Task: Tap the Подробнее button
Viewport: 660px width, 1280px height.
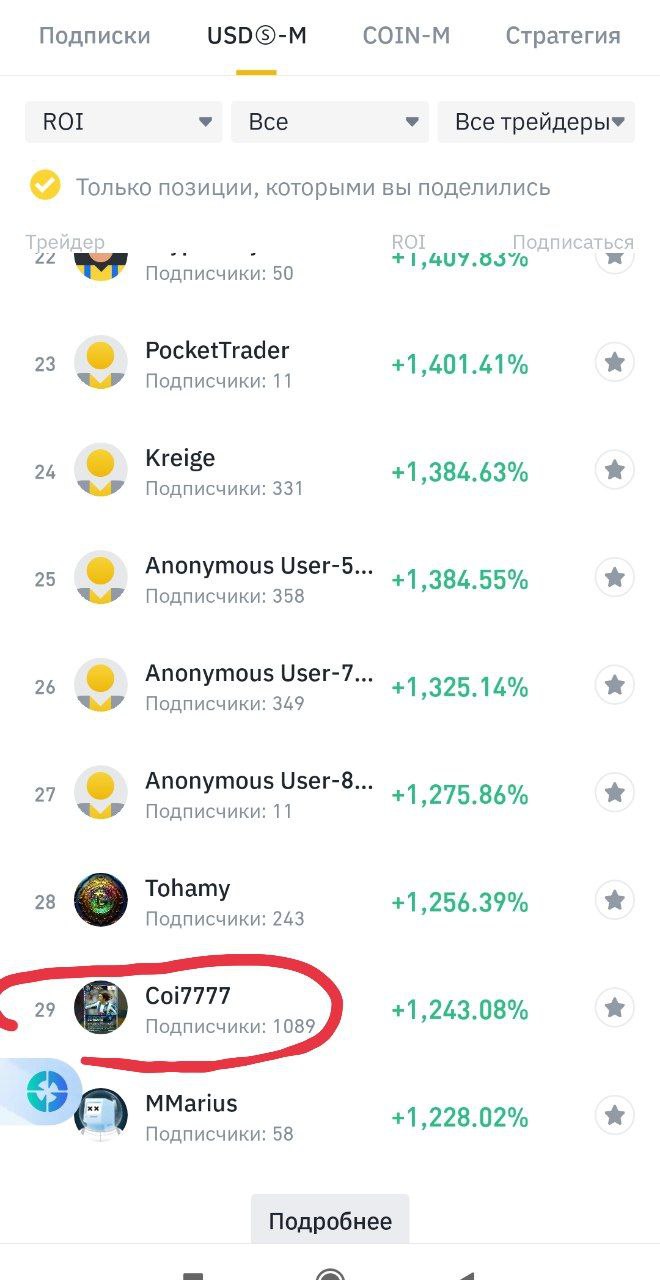Action: pos(330,1221)
